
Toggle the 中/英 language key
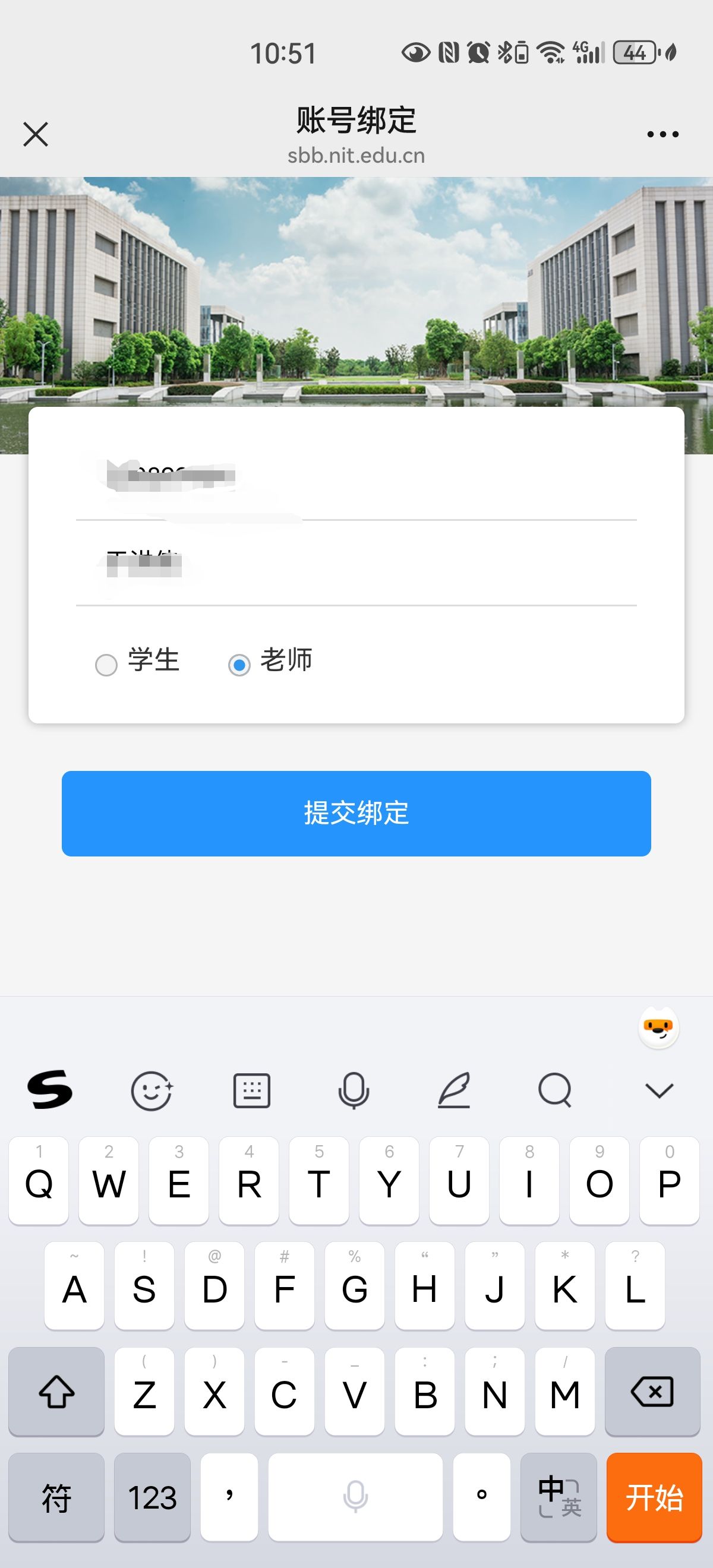coord(559,1497)
